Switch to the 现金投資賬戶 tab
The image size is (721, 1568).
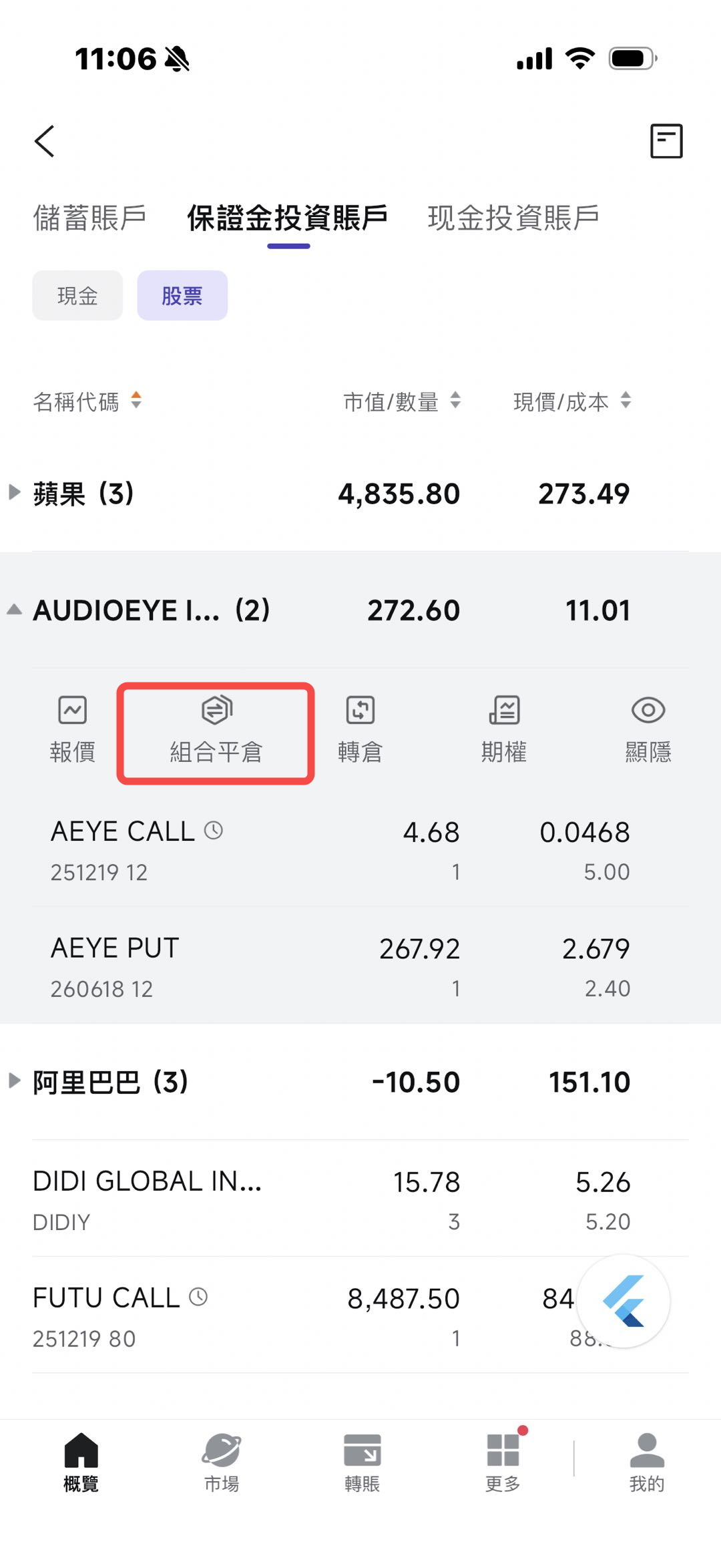[513, 218]
